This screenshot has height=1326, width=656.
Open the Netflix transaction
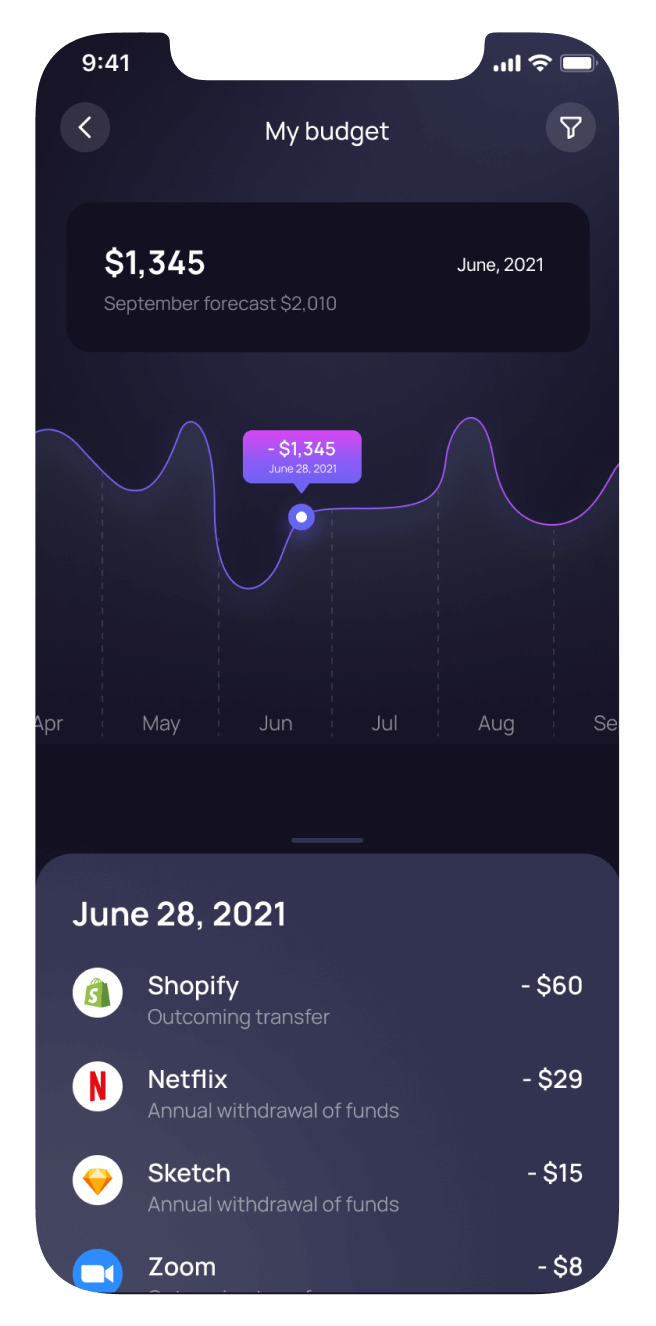327,1092
